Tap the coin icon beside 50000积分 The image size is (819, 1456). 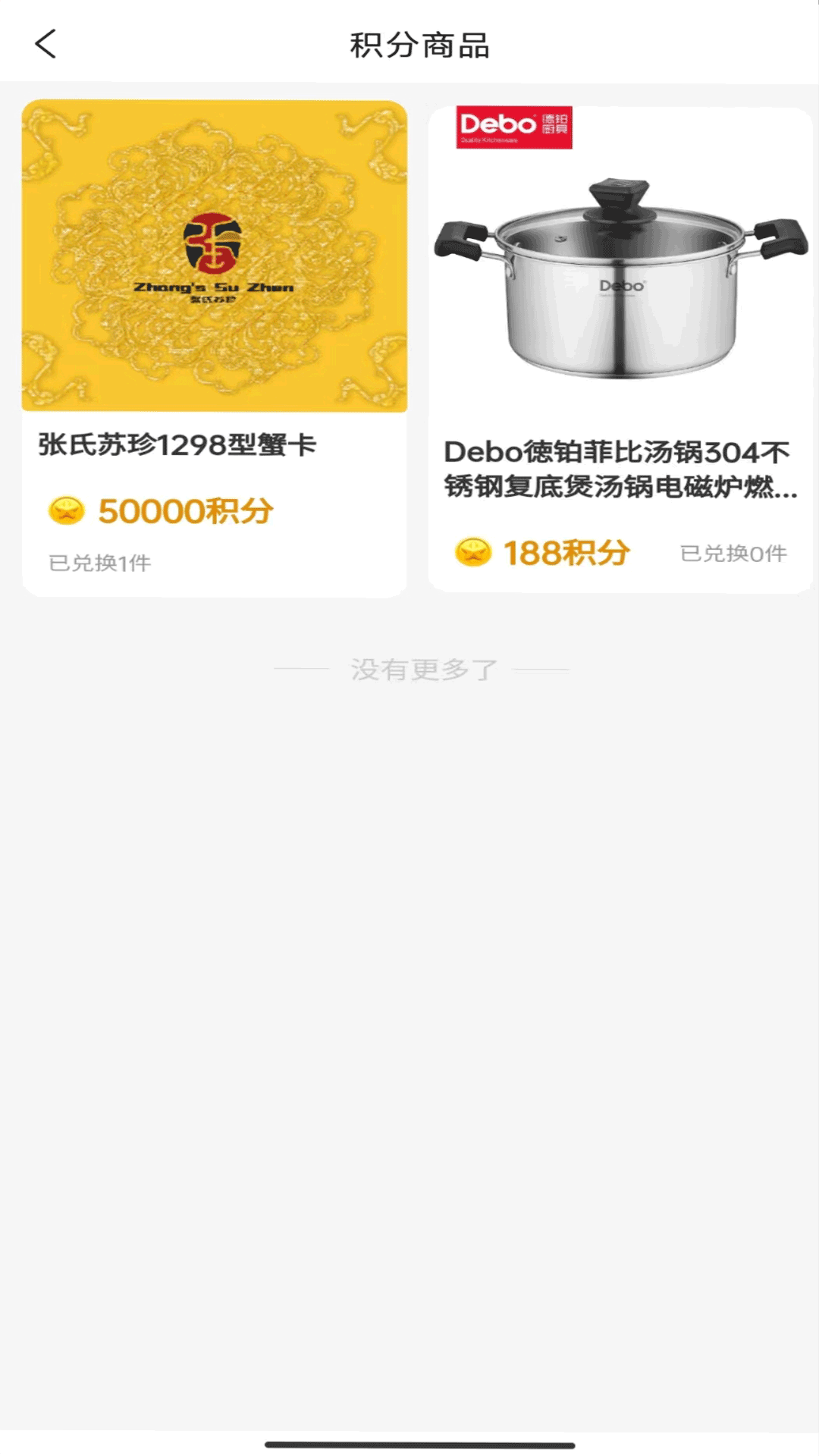coord(67,511)
